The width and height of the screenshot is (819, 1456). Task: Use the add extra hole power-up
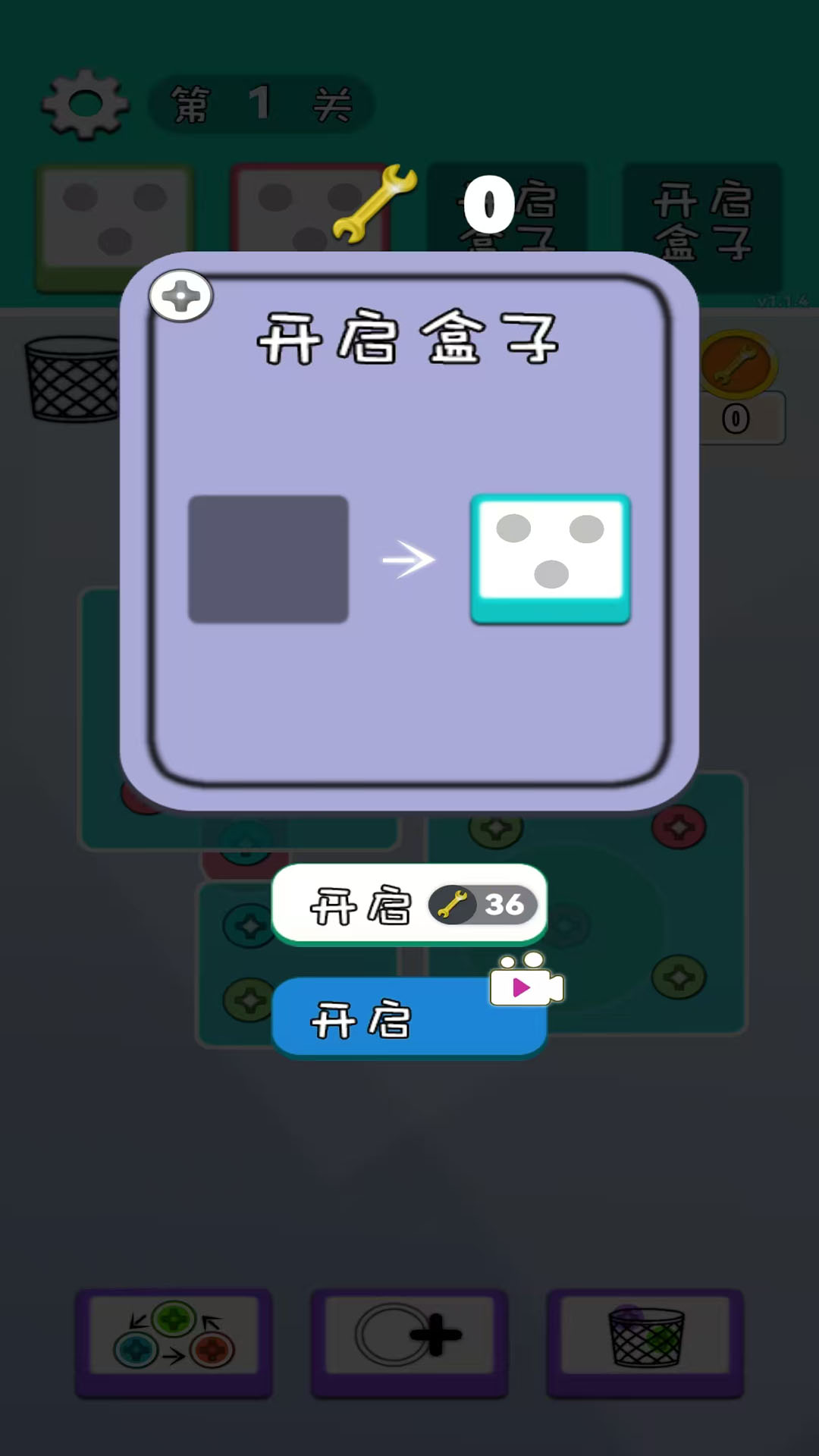click(x=409, y=1340)
